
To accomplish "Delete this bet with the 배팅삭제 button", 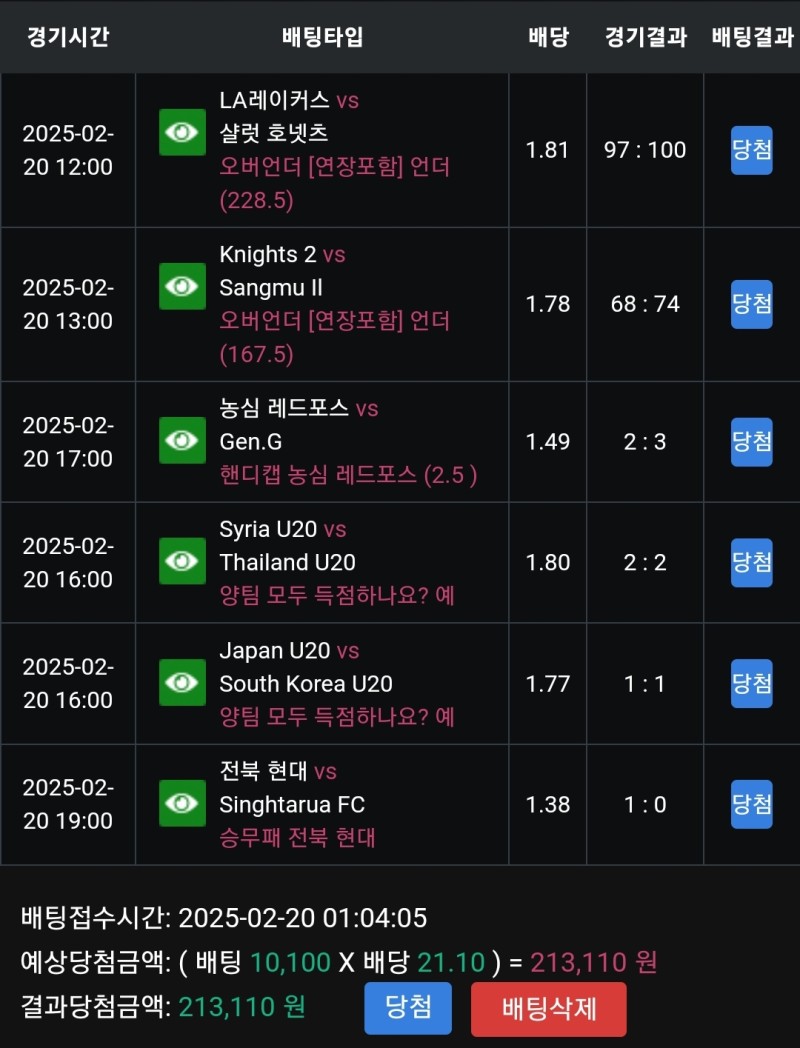I will coord(548,1008).
